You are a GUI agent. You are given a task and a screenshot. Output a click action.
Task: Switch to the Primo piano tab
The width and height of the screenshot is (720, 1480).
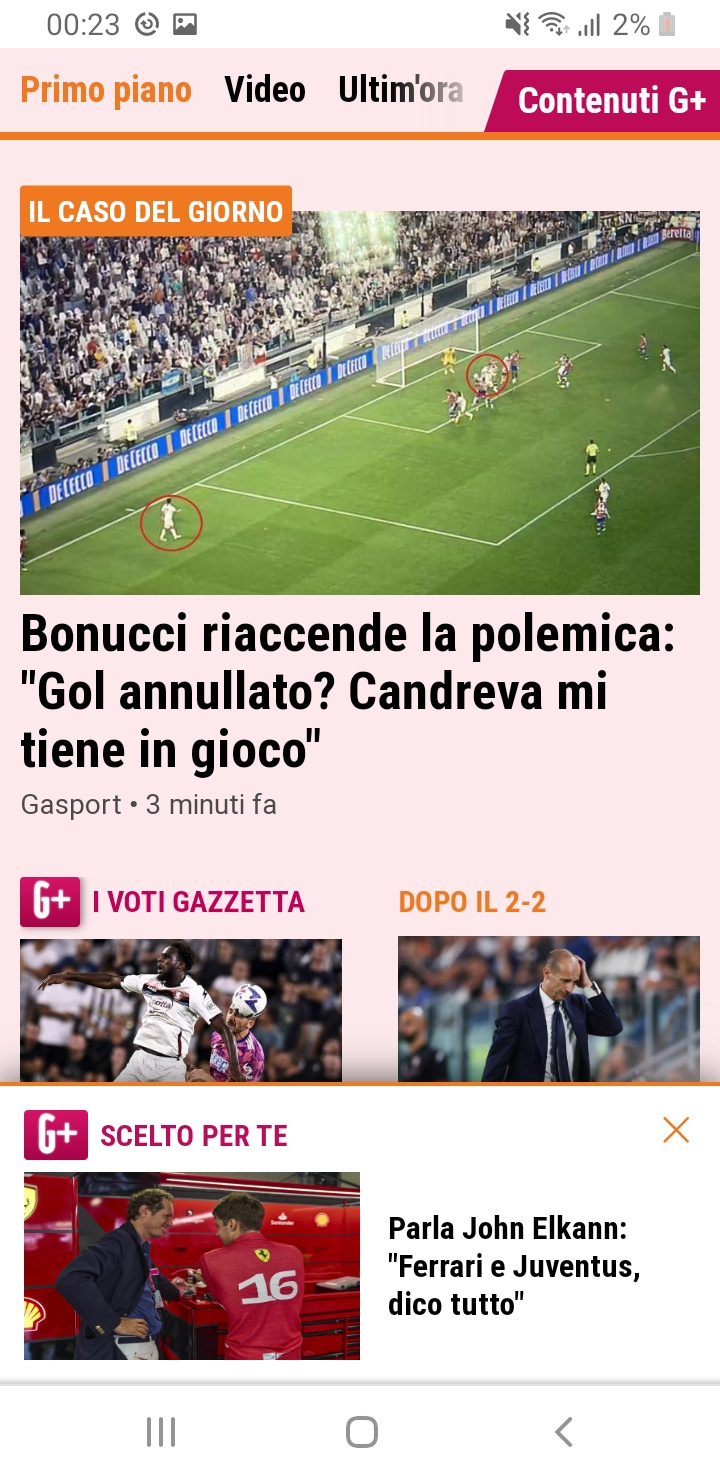(106, 90)
